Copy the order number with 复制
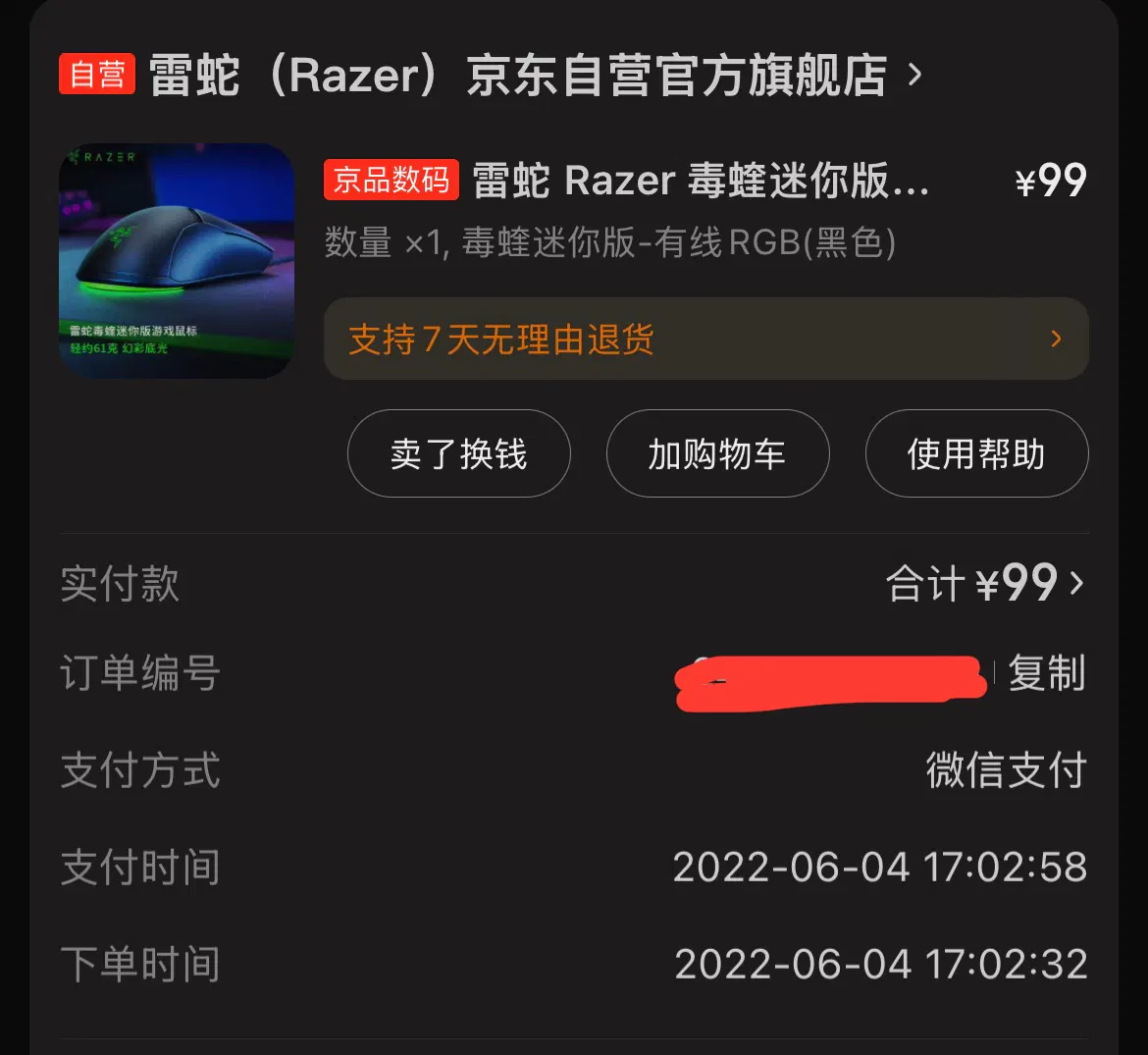 (1047, 674)
